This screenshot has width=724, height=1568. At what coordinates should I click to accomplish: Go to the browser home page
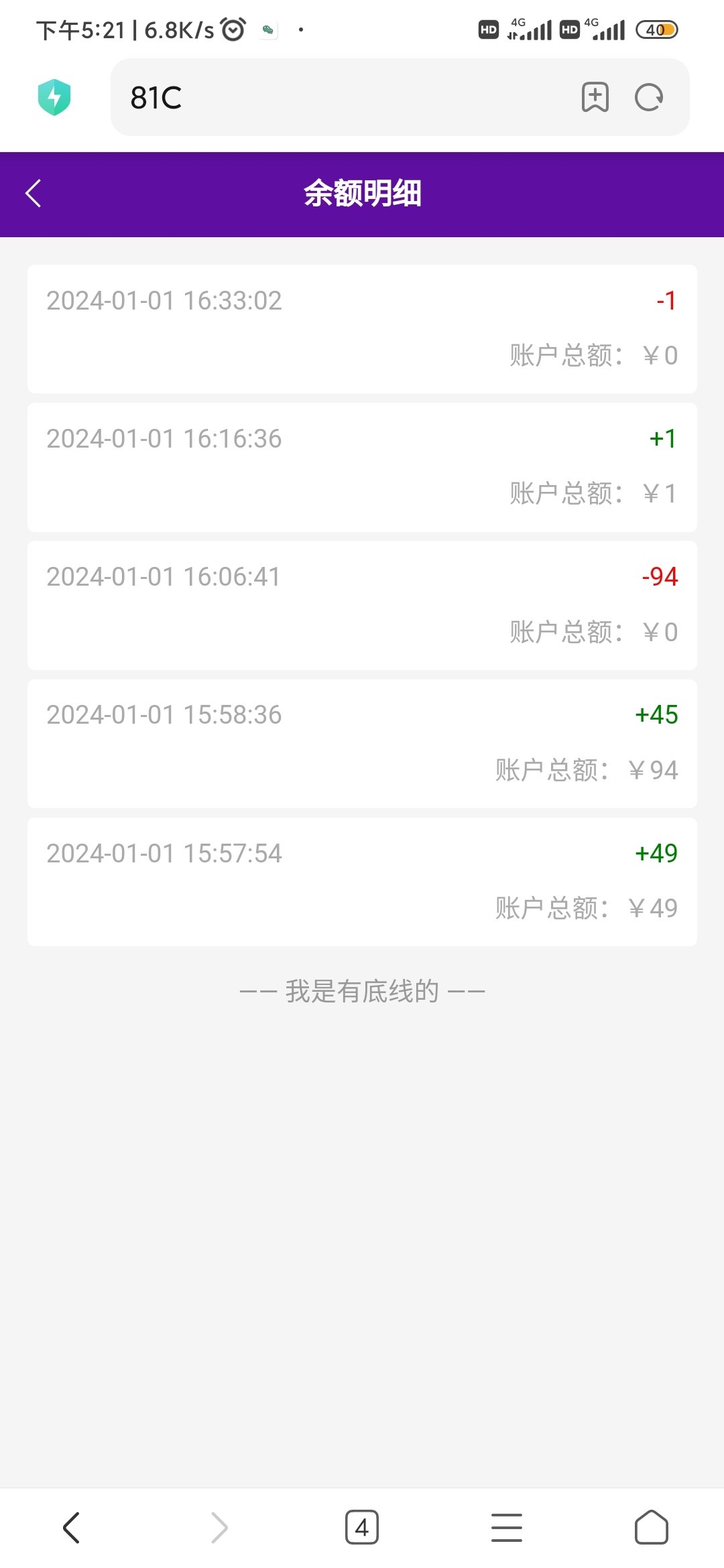click(651, 1528)
